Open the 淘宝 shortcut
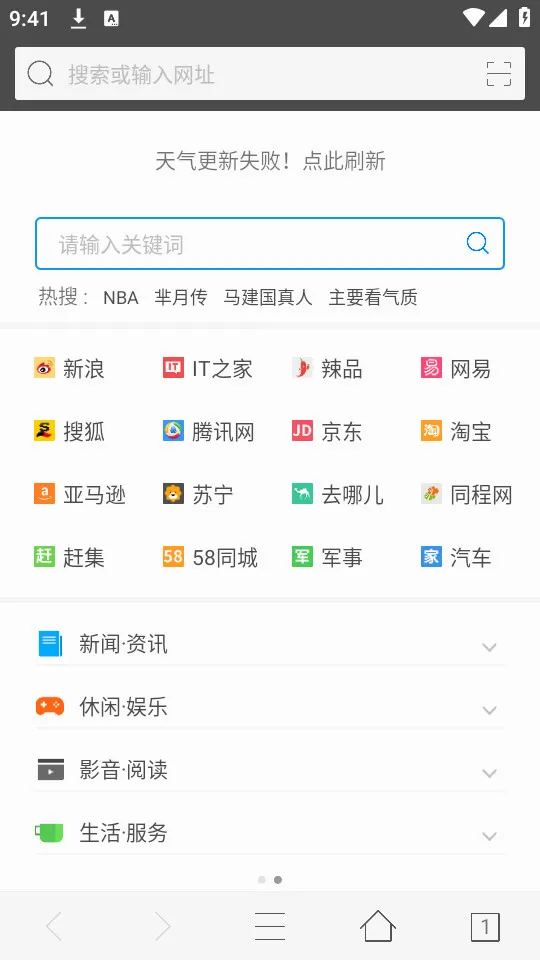Viewport: 540px width, 960px height. (456, 432)
